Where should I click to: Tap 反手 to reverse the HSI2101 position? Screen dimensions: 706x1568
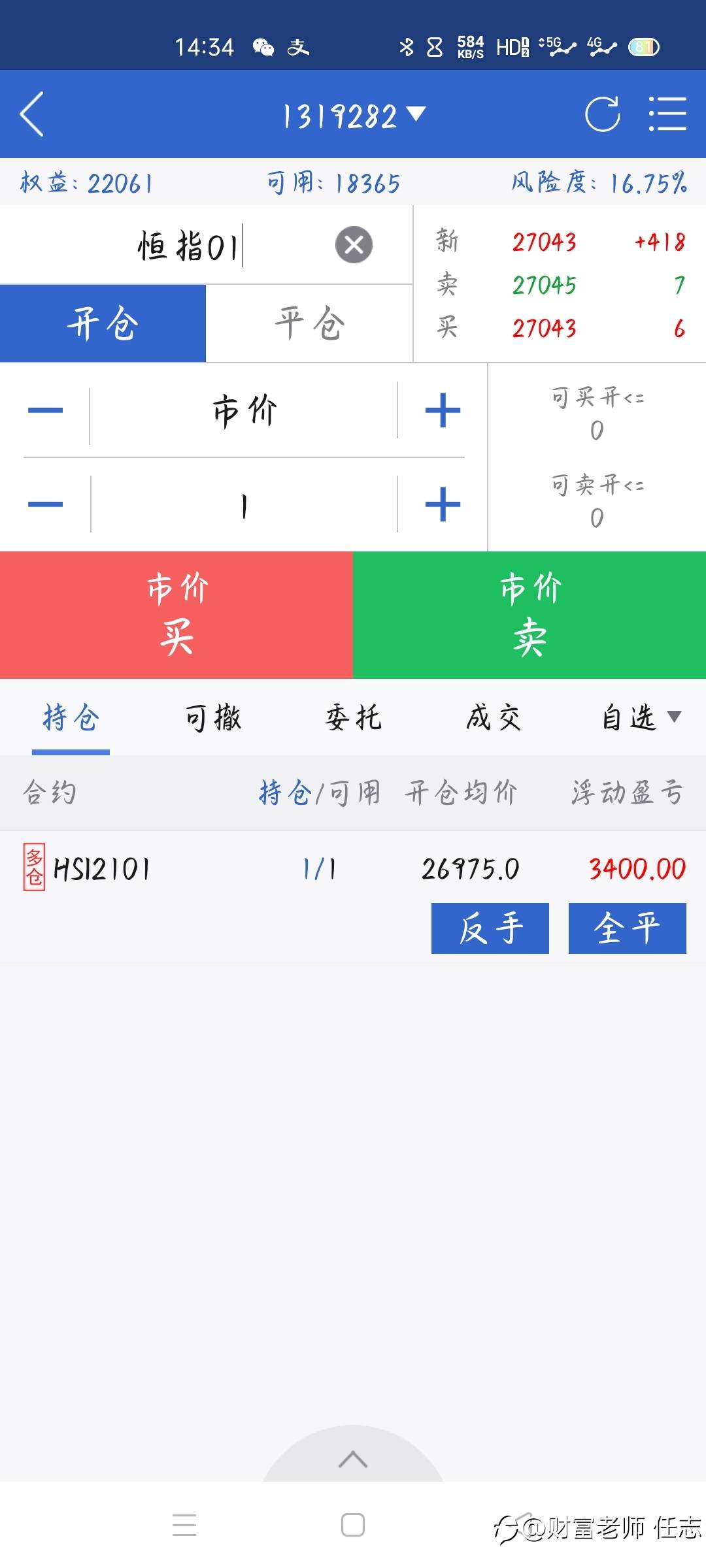coord(490,928)
